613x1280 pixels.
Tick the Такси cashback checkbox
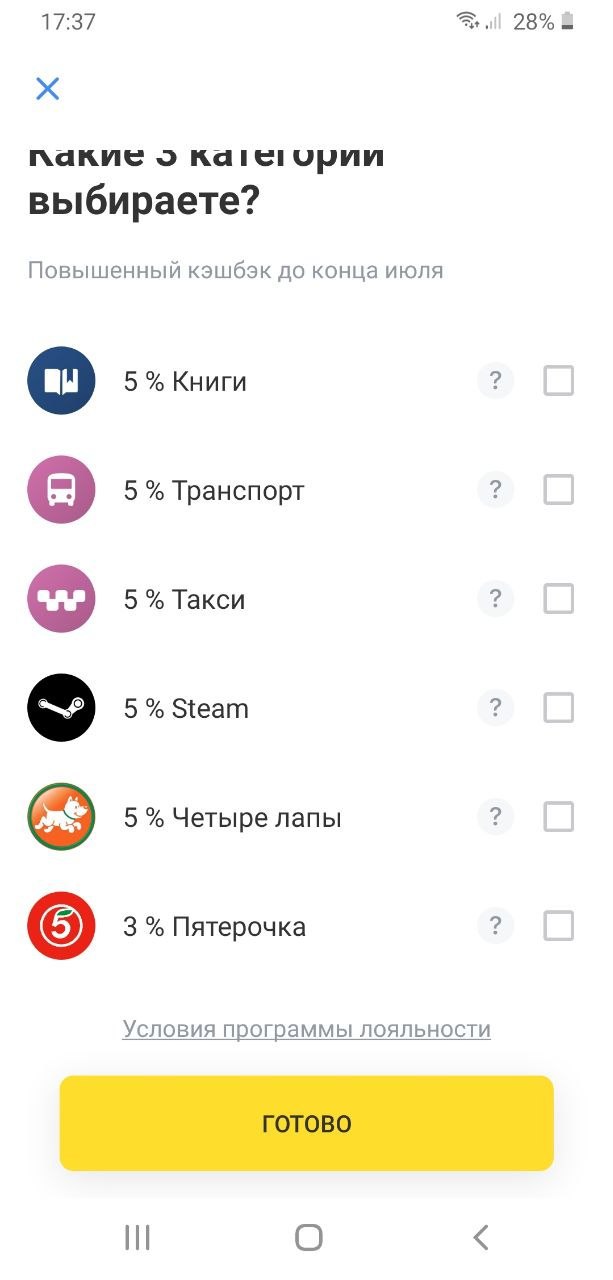(x=558, y=599)
